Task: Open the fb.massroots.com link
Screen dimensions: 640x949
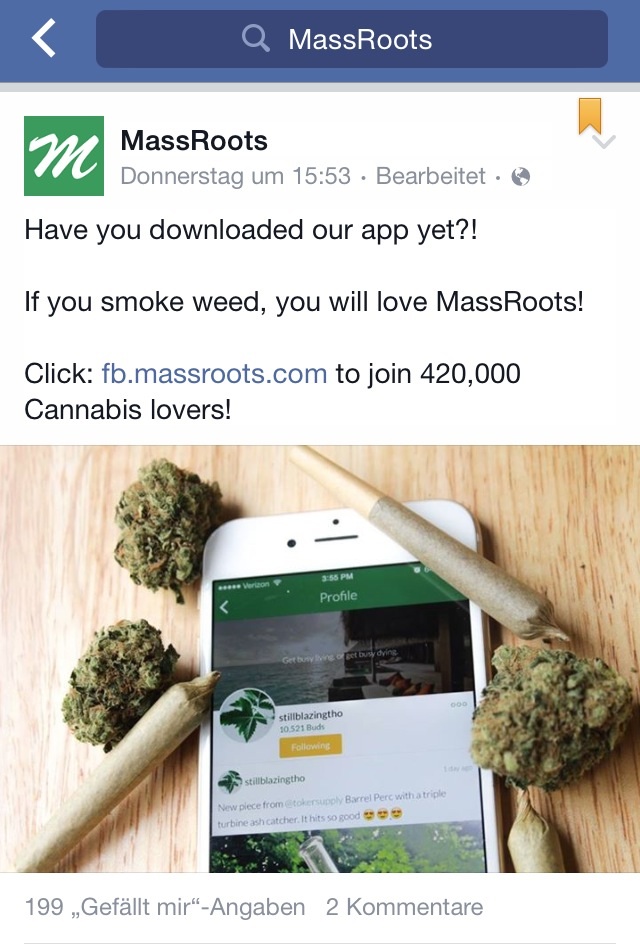Action: [214, 375]
